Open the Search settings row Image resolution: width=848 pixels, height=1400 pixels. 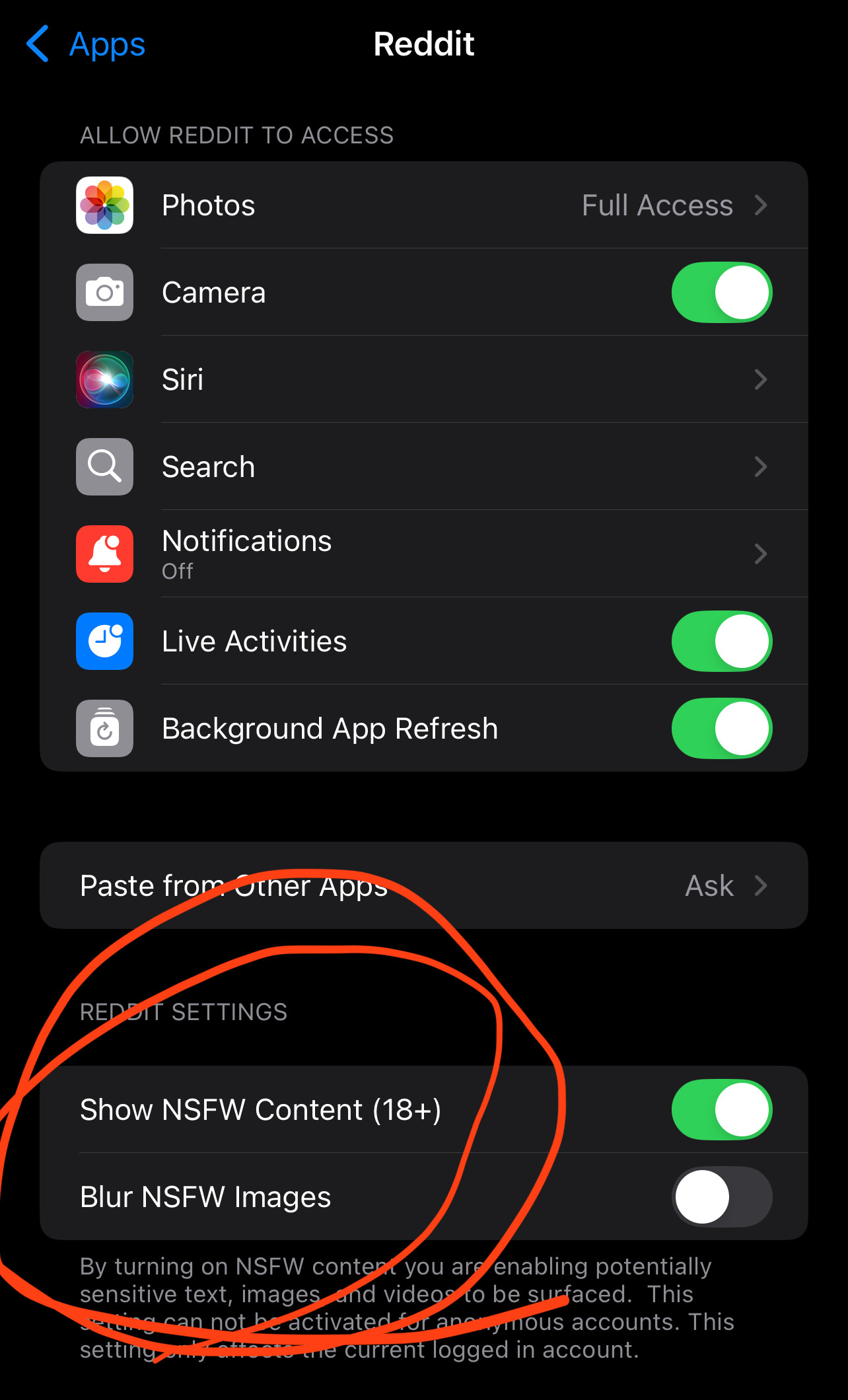(424, 467)
